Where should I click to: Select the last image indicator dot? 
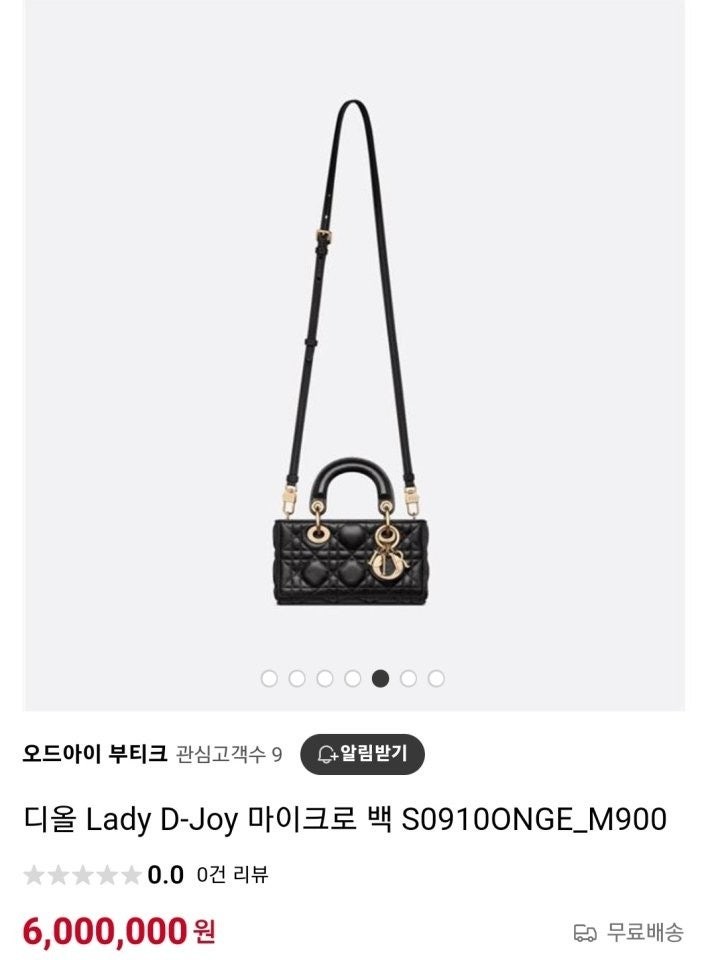[436, 678]
